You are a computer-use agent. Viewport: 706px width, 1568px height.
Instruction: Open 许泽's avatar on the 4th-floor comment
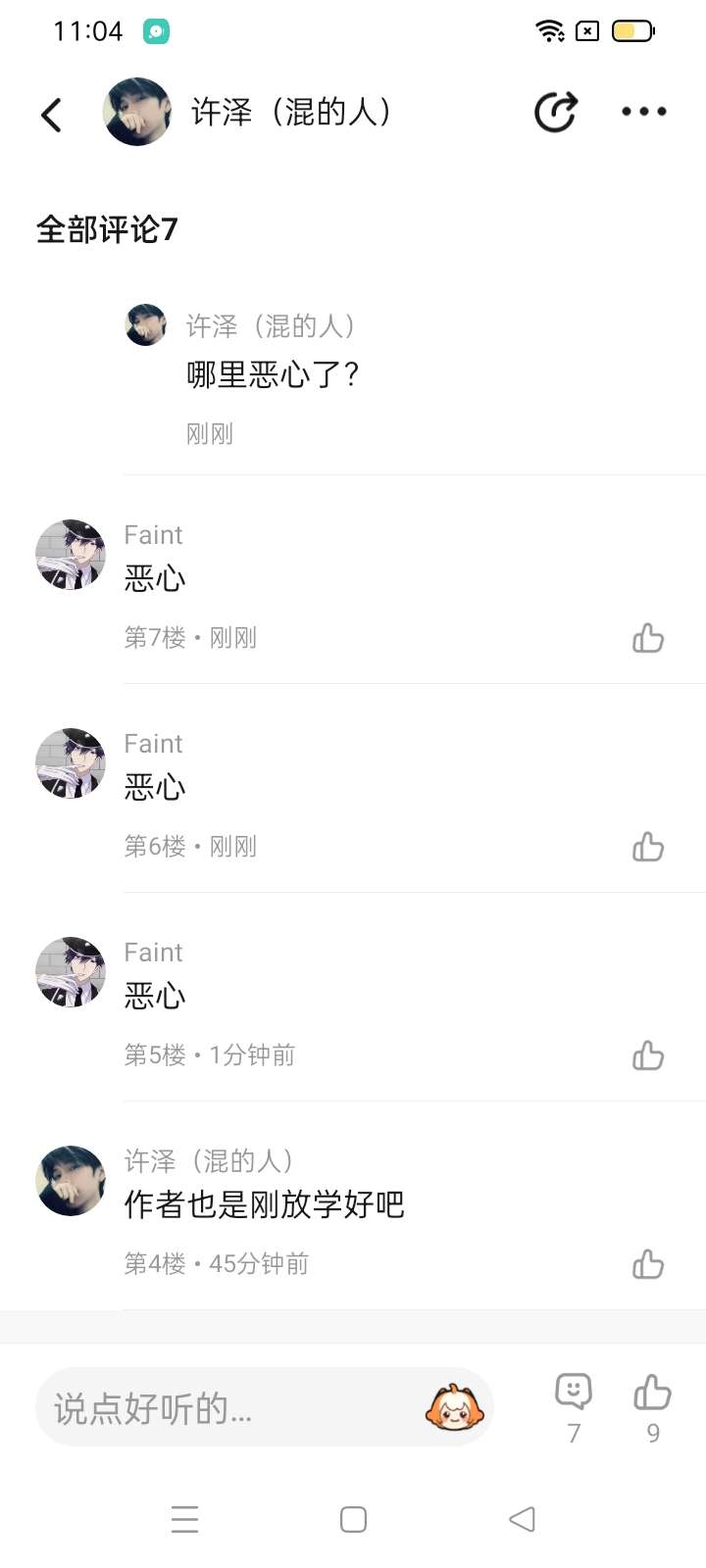(71, 1181)
